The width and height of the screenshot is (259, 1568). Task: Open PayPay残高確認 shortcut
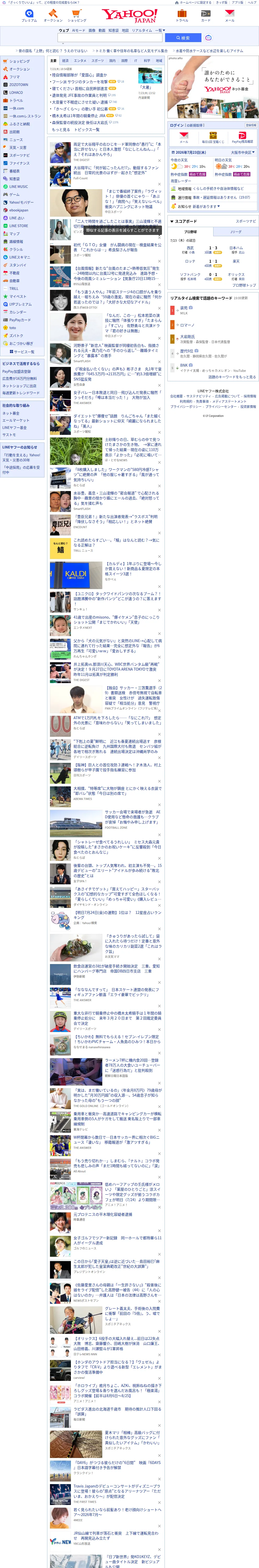[243, 137]
